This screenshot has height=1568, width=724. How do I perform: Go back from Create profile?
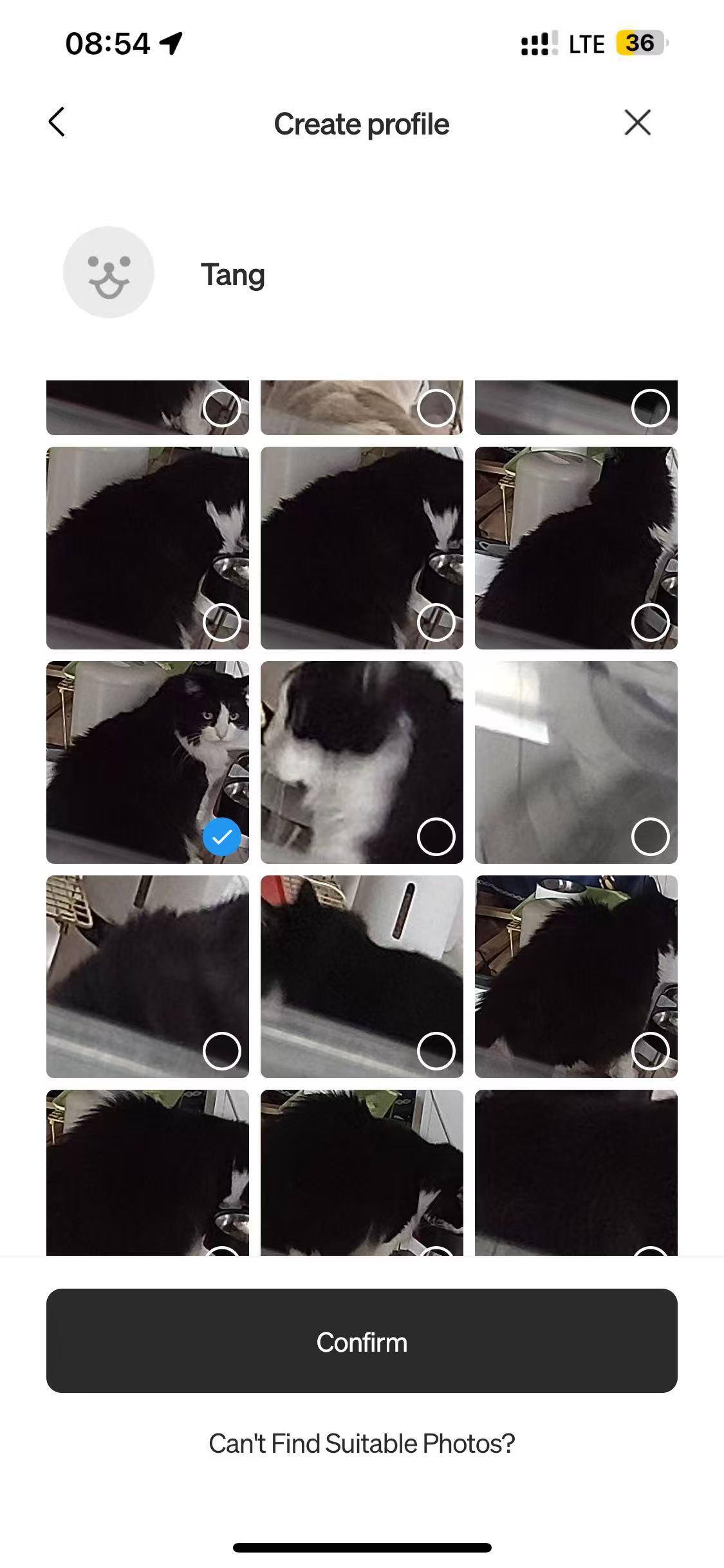tap(57, 122)
